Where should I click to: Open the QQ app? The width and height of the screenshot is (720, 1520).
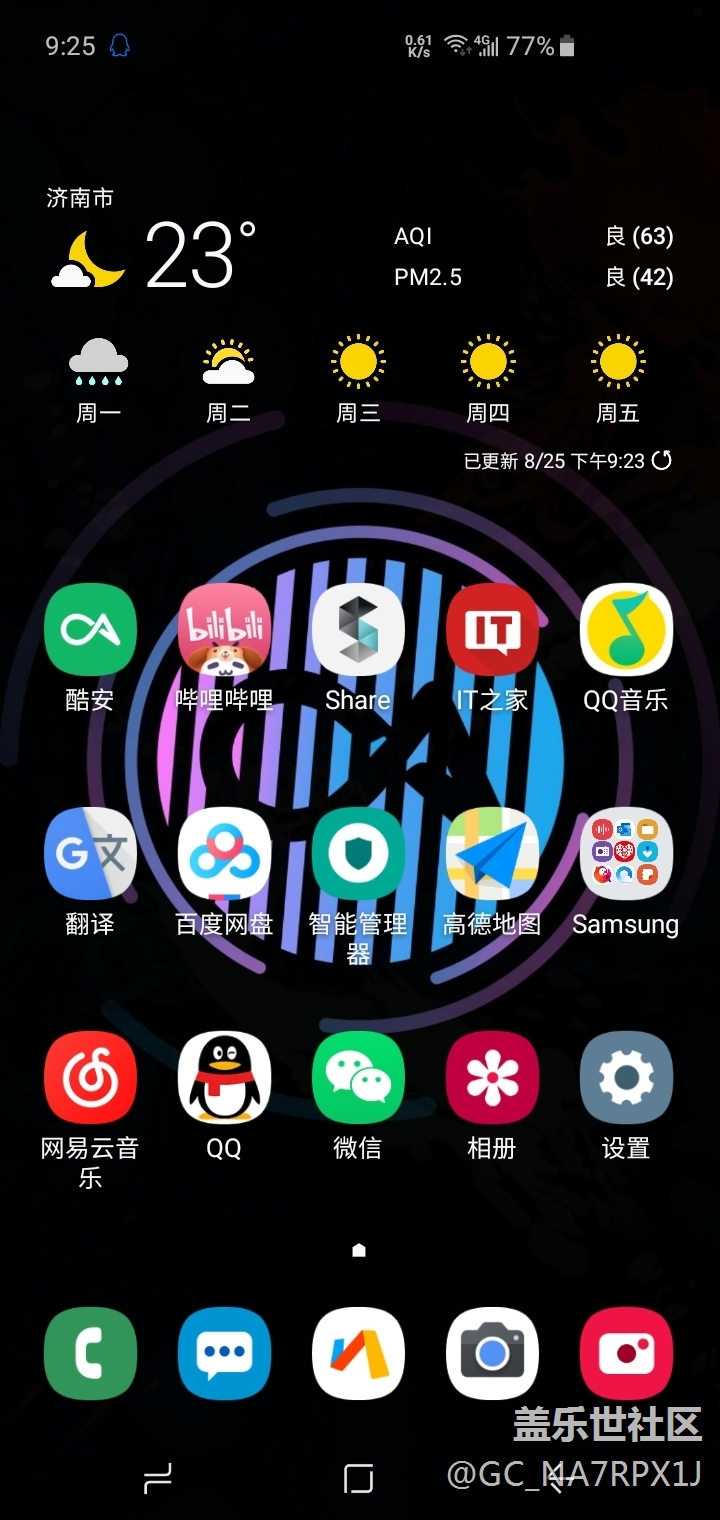[x=224, y=1078]
